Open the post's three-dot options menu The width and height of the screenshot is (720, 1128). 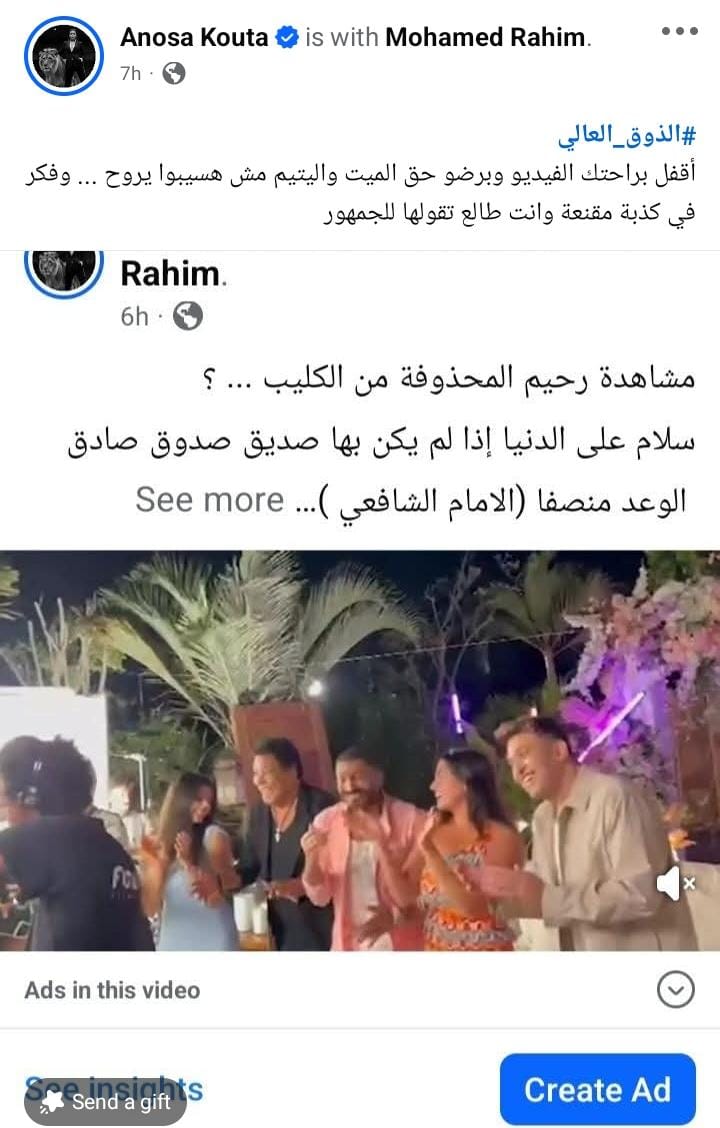679,31
